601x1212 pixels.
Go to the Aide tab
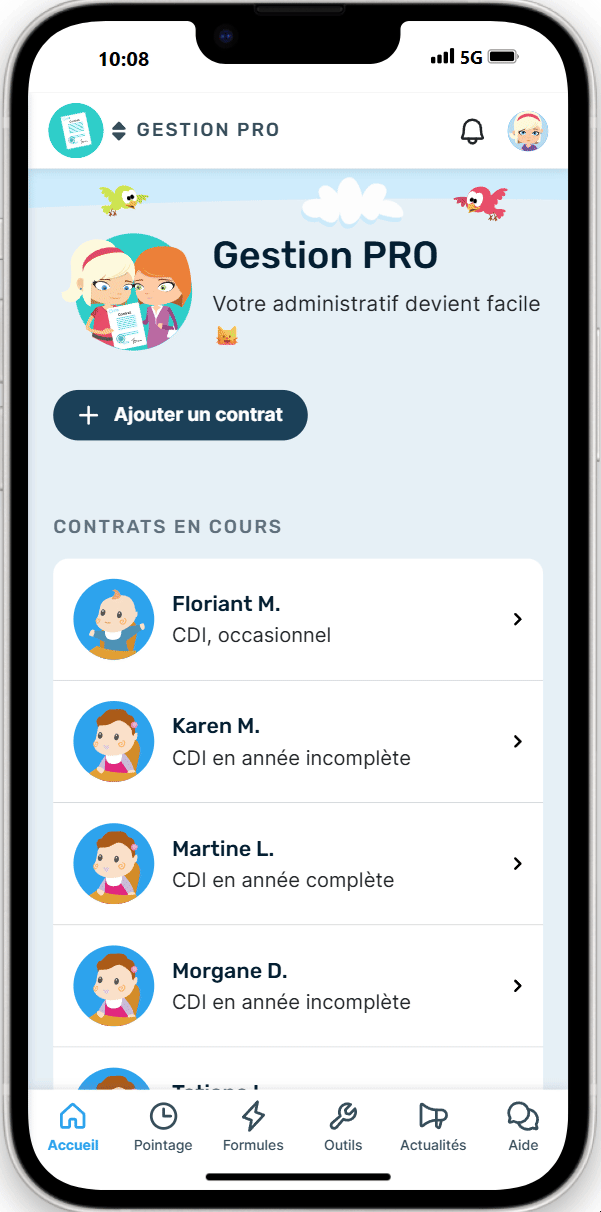click(x=523, y=1127)
